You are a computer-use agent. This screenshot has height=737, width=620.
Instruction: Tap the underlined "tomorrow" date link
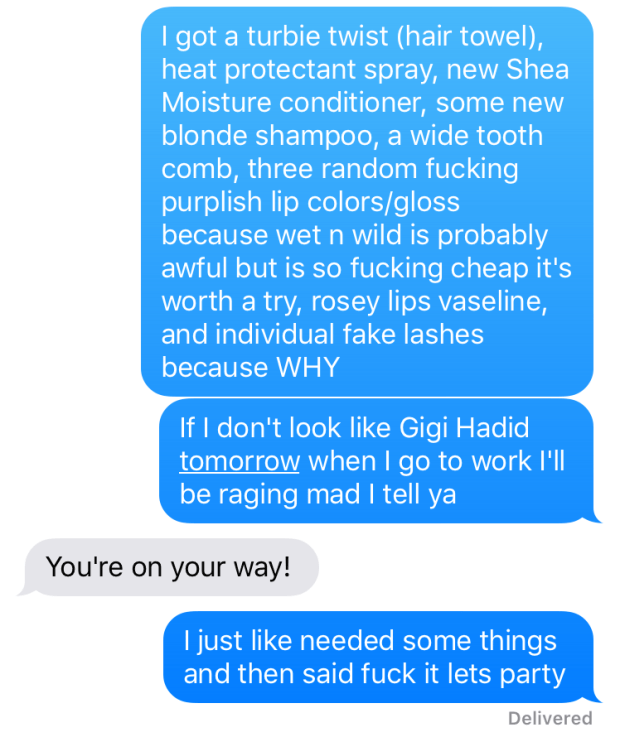(239, 462)
